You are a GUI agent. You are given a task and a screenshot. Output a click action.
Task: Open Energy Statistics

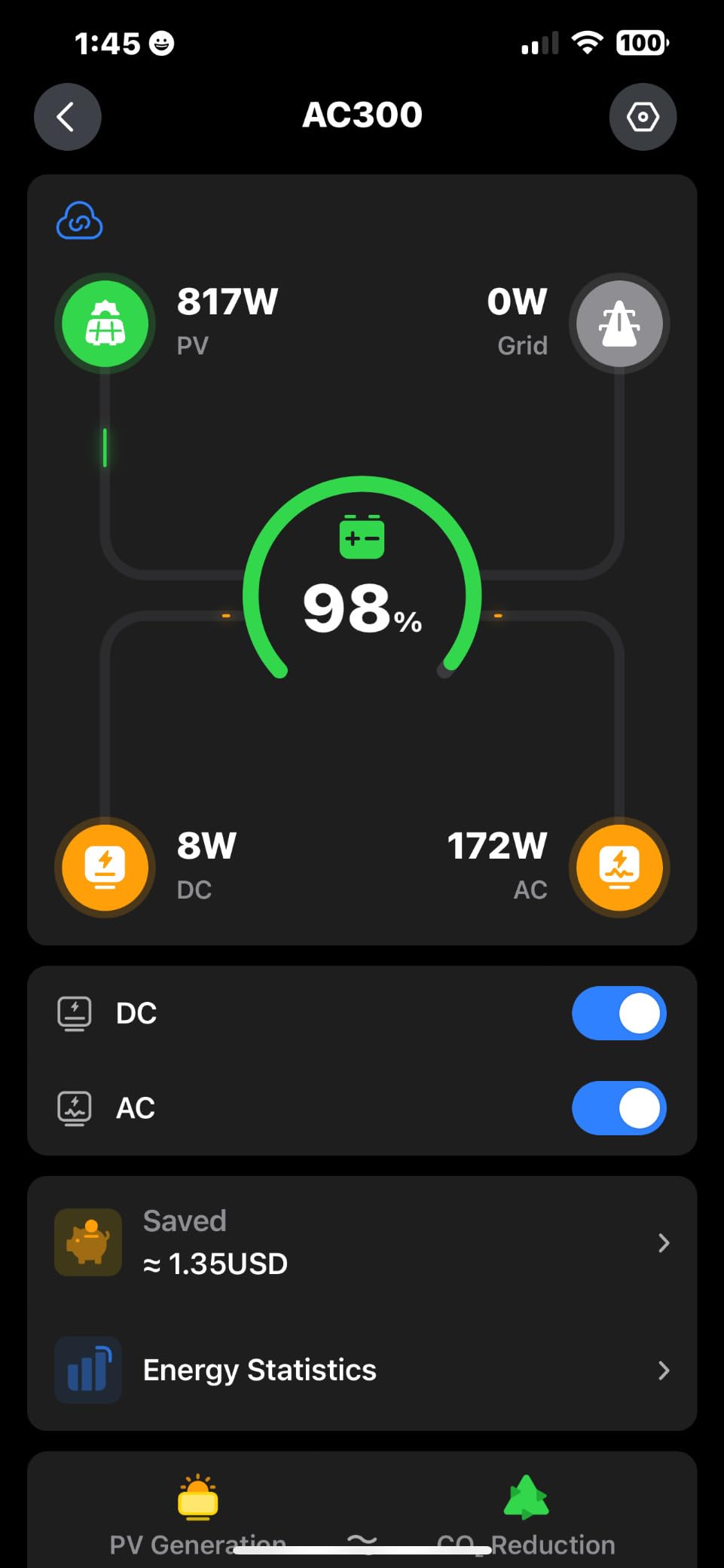point(362,1370)
